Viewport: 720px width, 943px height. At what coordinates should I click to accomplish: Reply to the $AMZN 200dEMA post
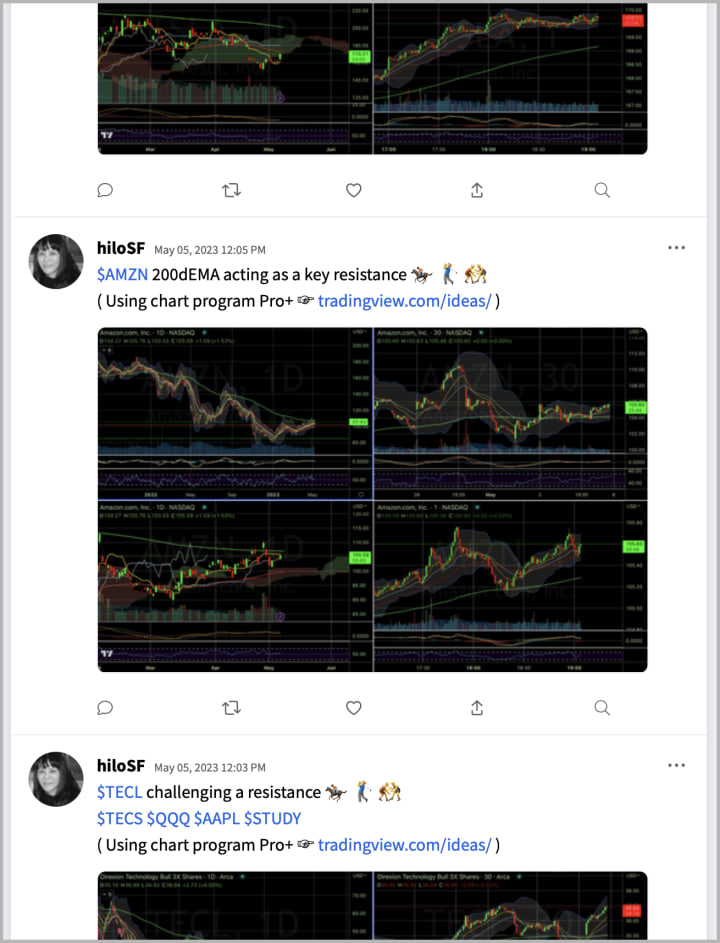pos(105,707)
